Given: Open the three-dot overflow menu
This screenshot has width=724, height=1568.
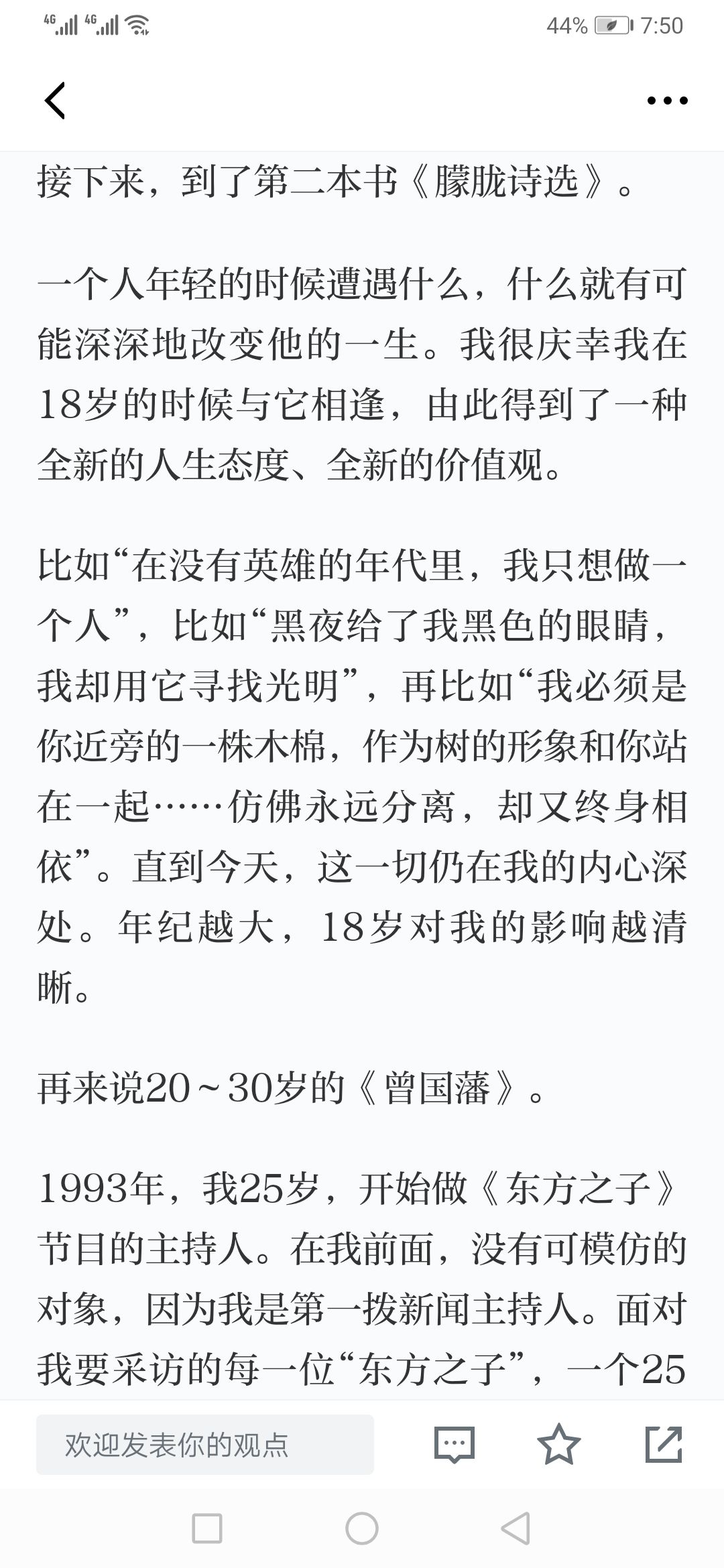Looking at the screenshot, I should click(x=667, y=101).
